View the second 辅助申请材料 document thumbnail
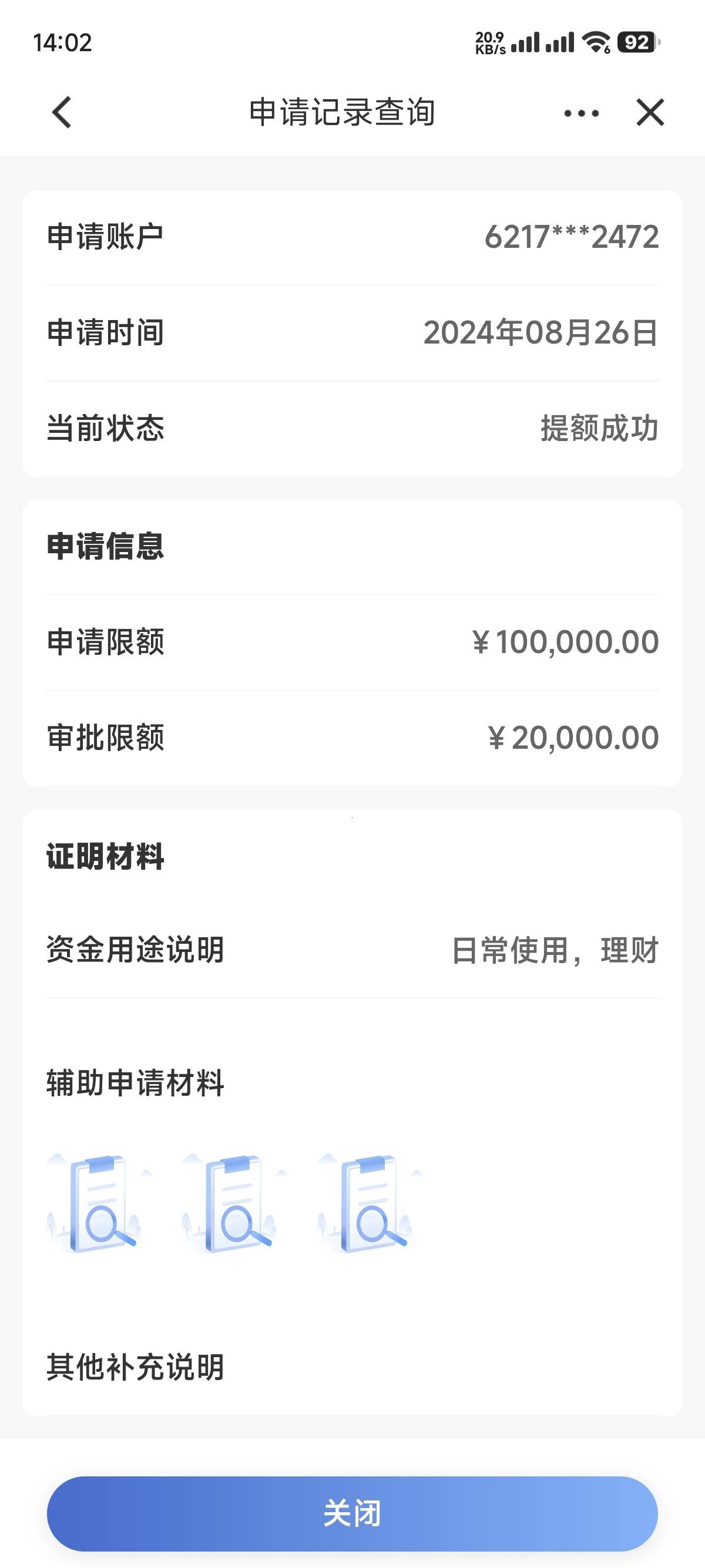The image size is (705, 1568). click(x=234, y=1203)
